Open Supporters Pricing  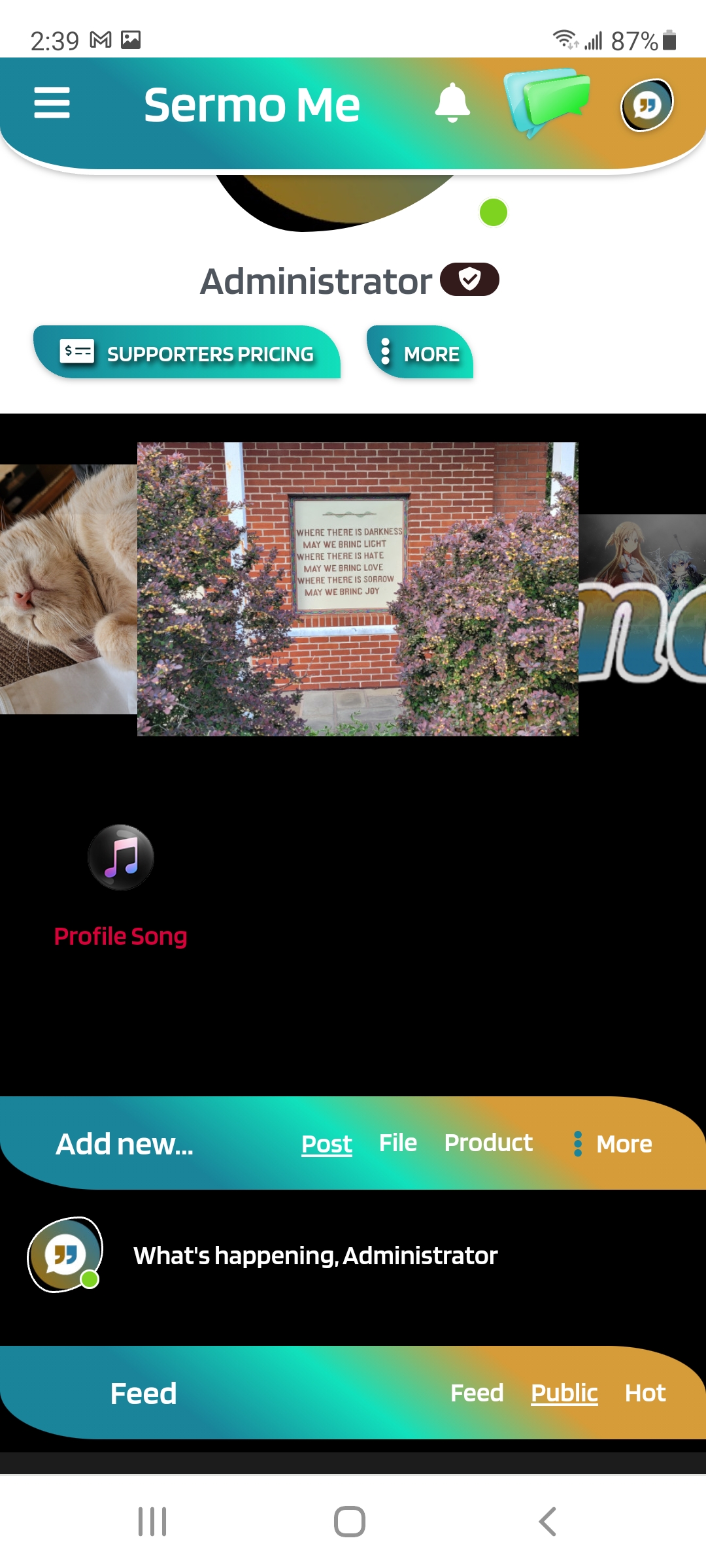[187, 353]
